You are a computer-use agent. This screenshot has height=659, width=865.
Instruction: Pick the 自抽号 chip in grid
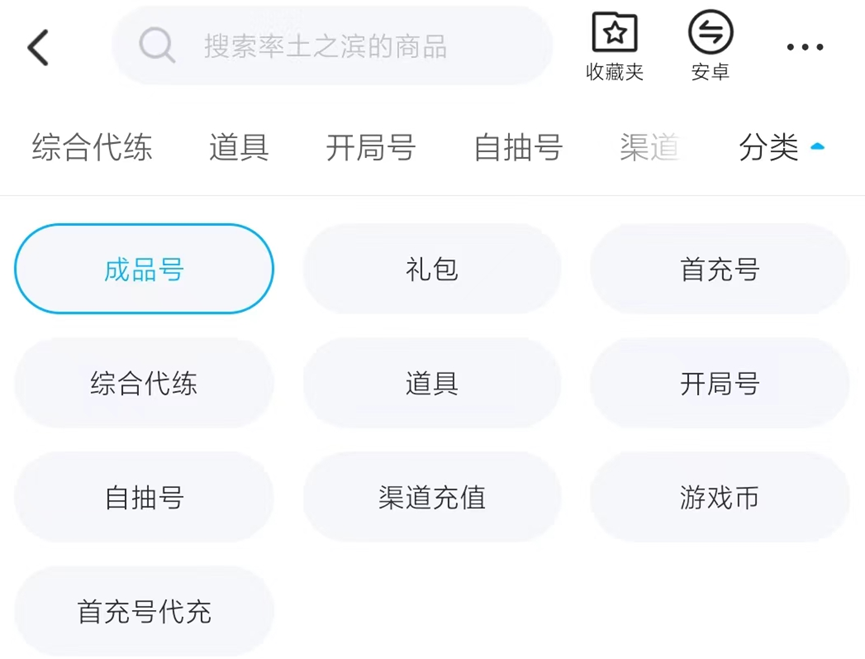144,497
